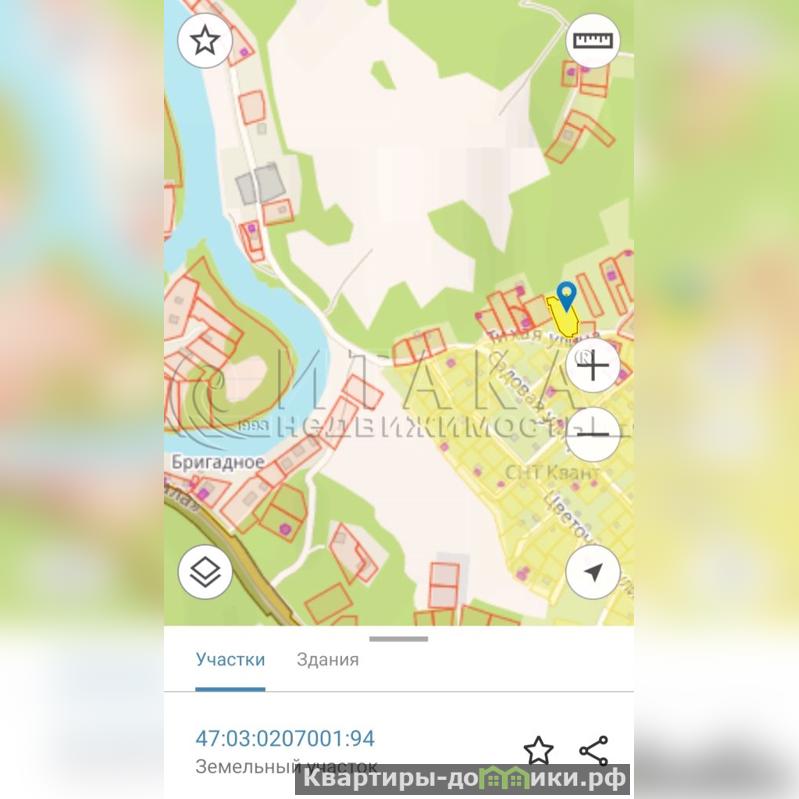Tap the blue pin on the map
Image resolution: width=799 pixels, height=799 pixels.
[566, 296]
